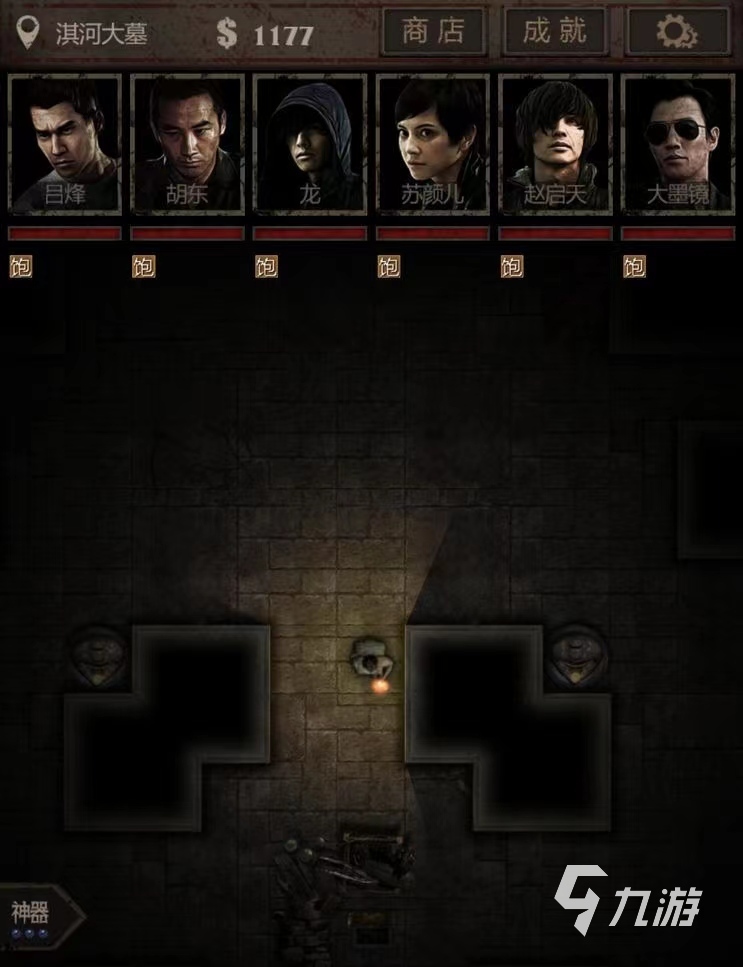Select character 大墨镜

pos(677,143)
